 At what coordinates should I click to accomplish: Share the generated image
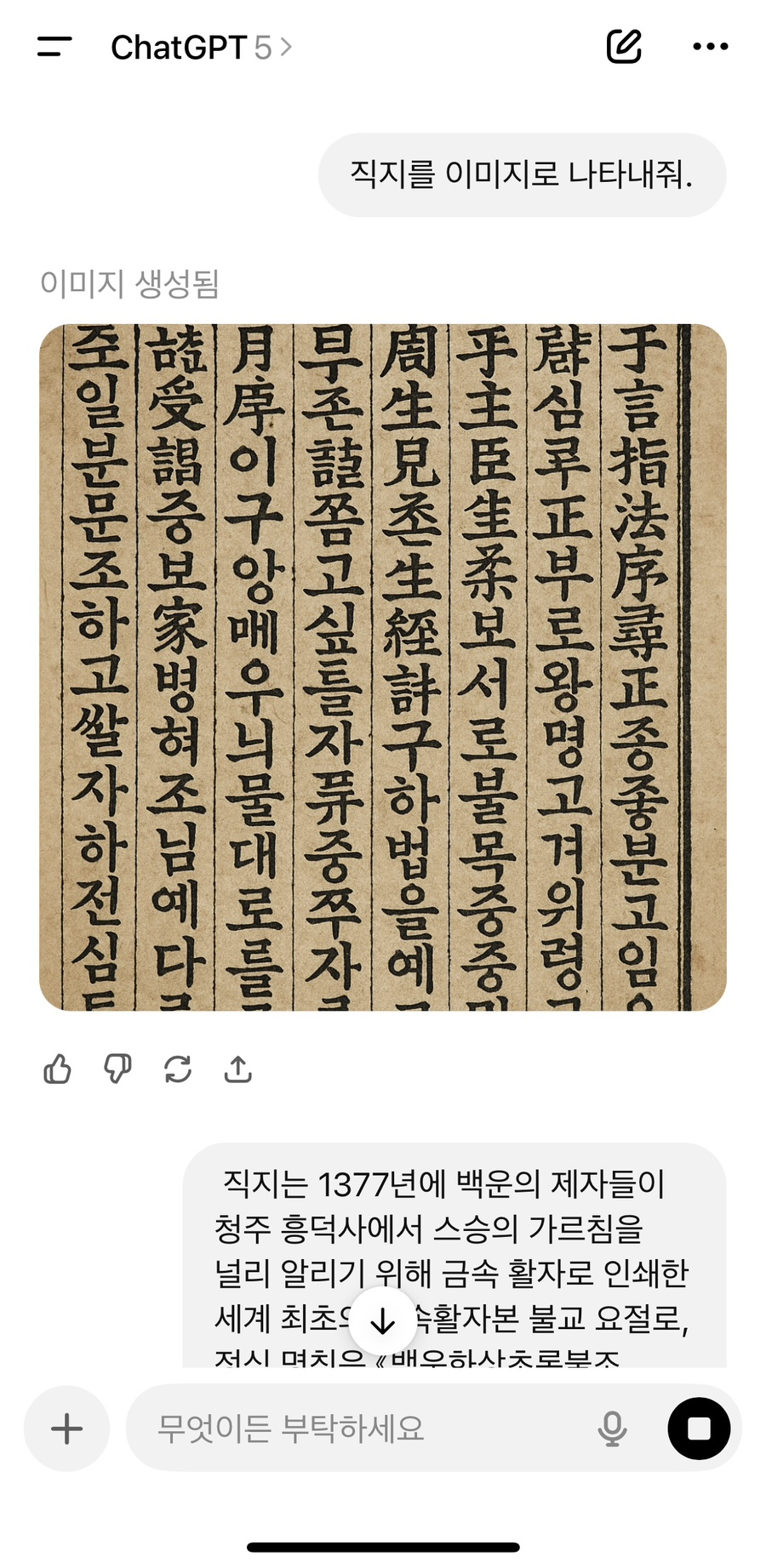click(238, 1069)
